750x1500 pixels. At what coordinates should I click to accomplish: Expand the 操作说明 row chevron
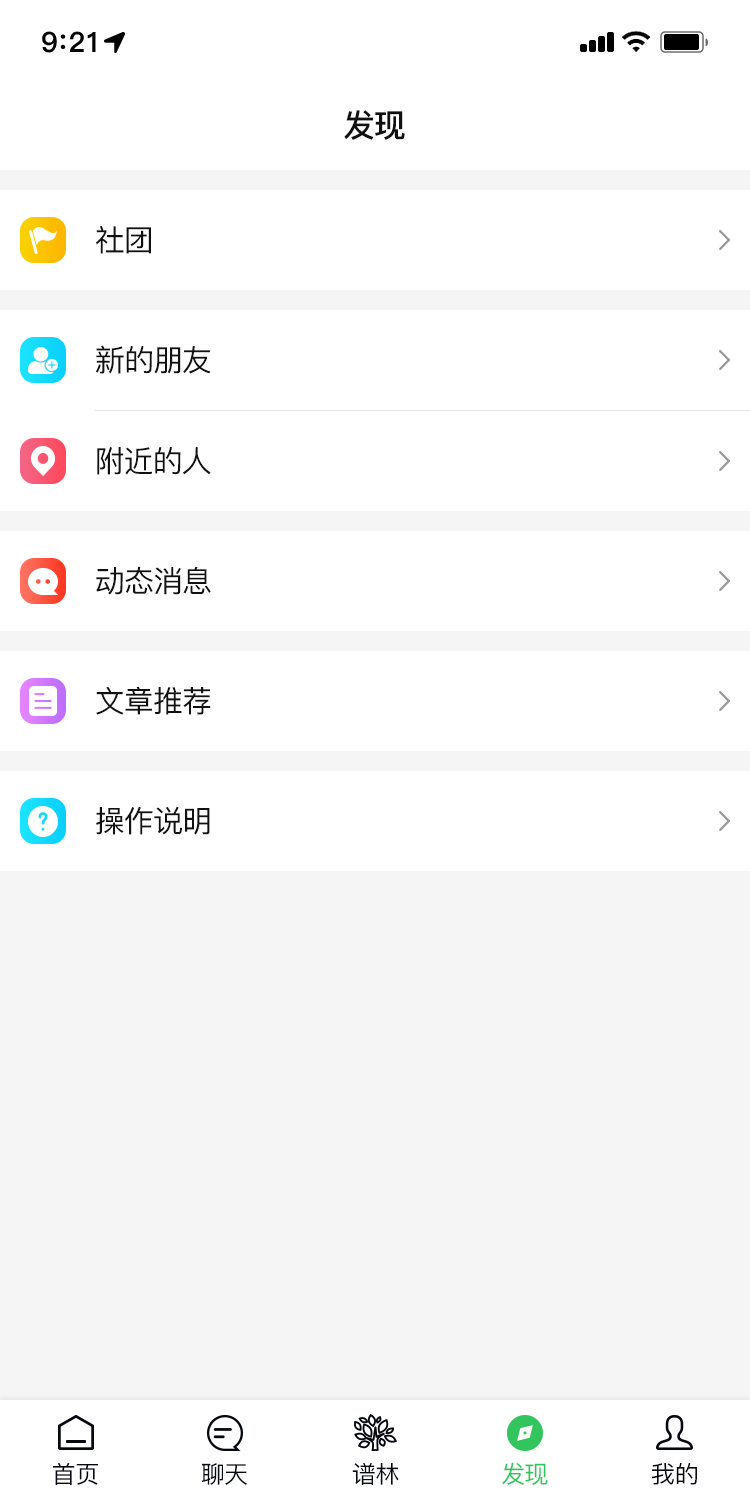tap(724, 821)
